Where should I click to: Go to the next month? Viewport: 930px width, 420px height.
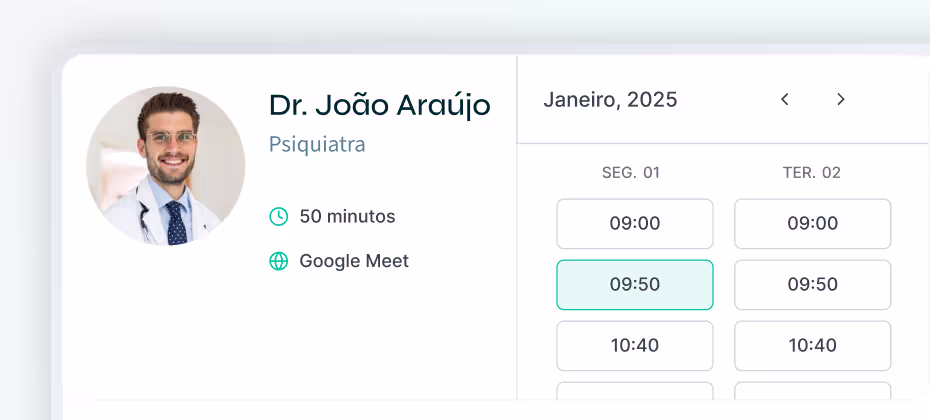841,99
